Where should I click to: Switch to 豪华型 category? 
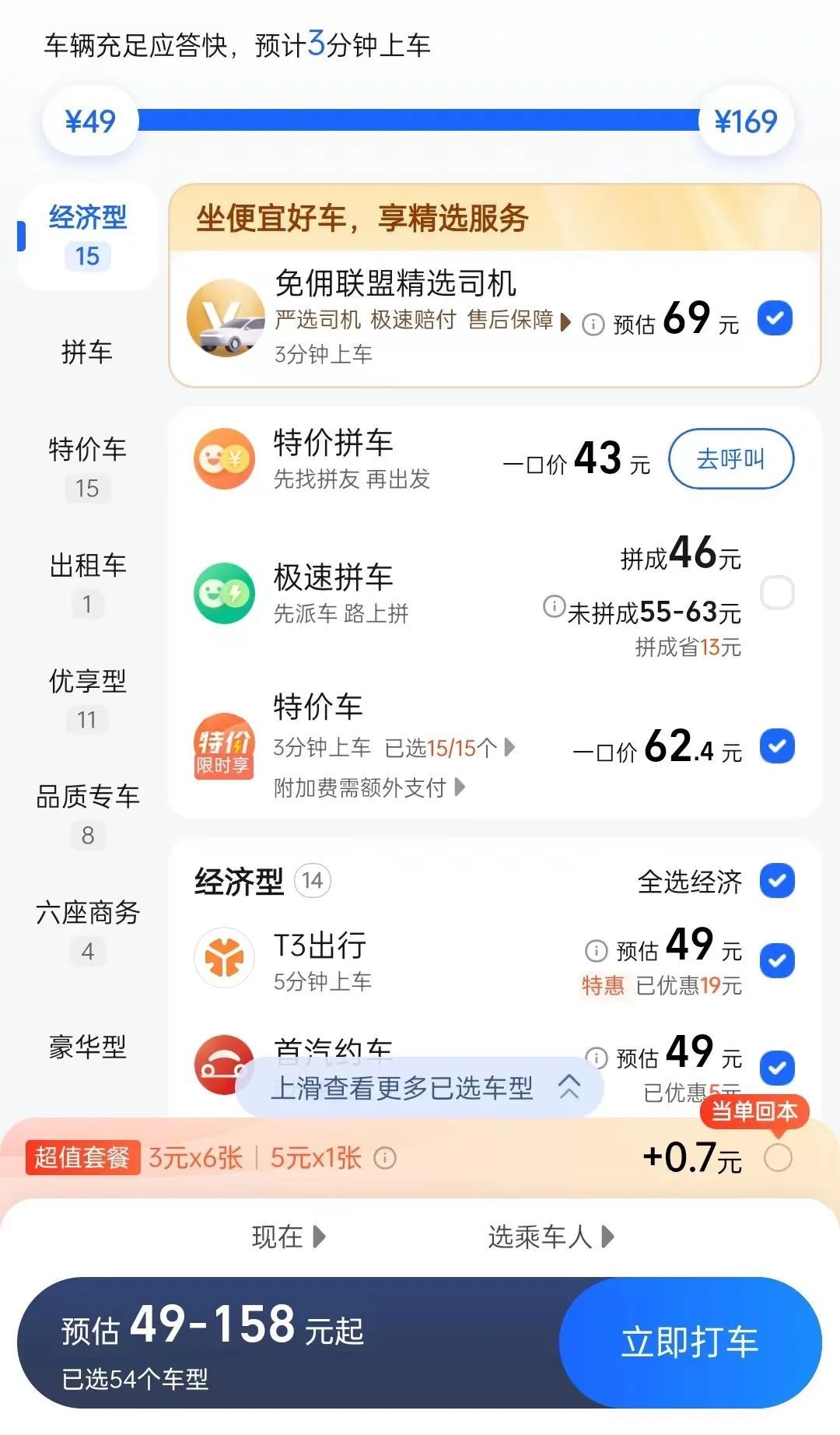pyautogui.click(x=87, y=1047)
